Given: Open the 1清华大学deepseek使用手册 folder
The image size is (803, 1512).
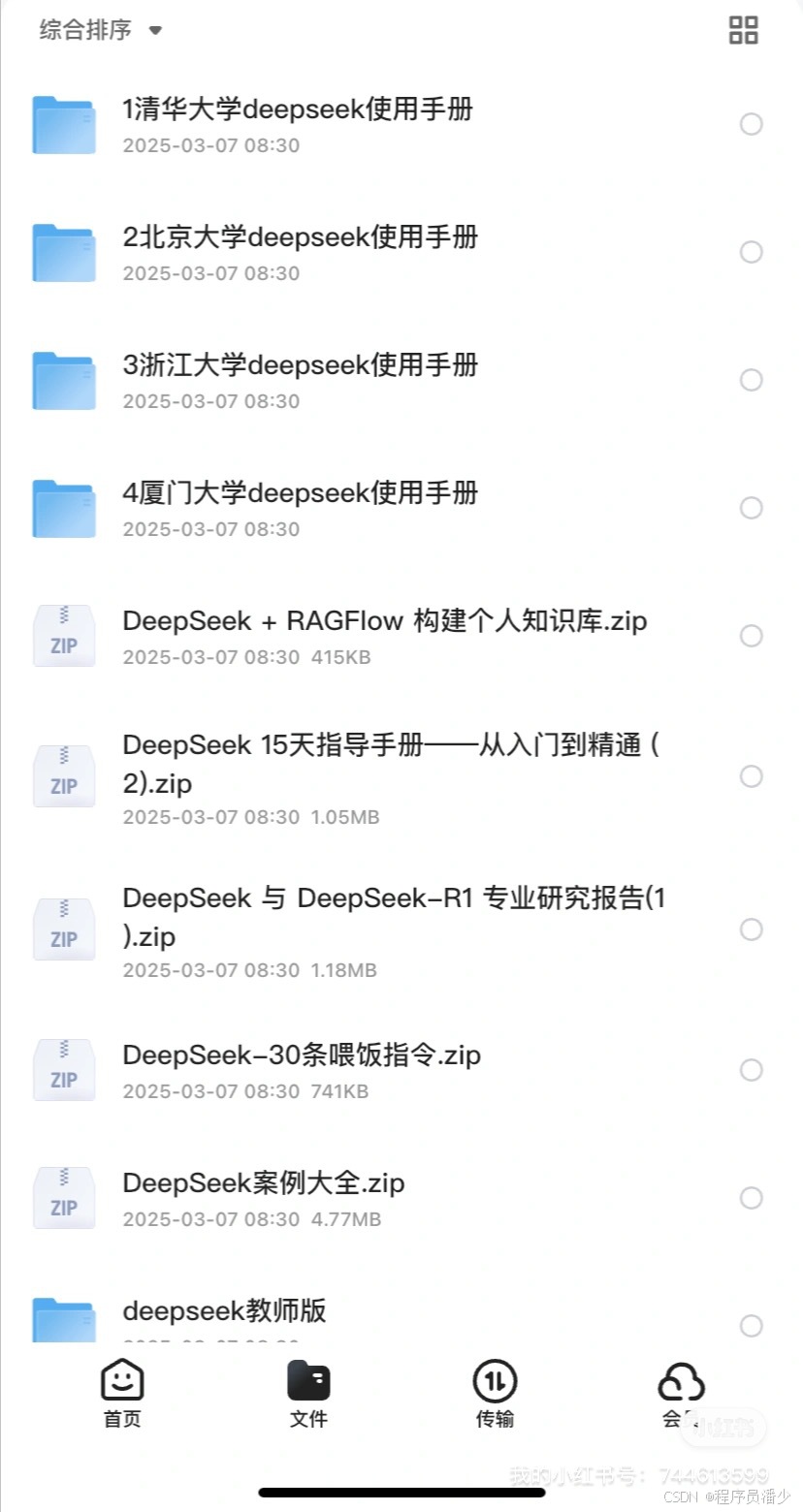Looking at the screenshot, I should [401, 124].
